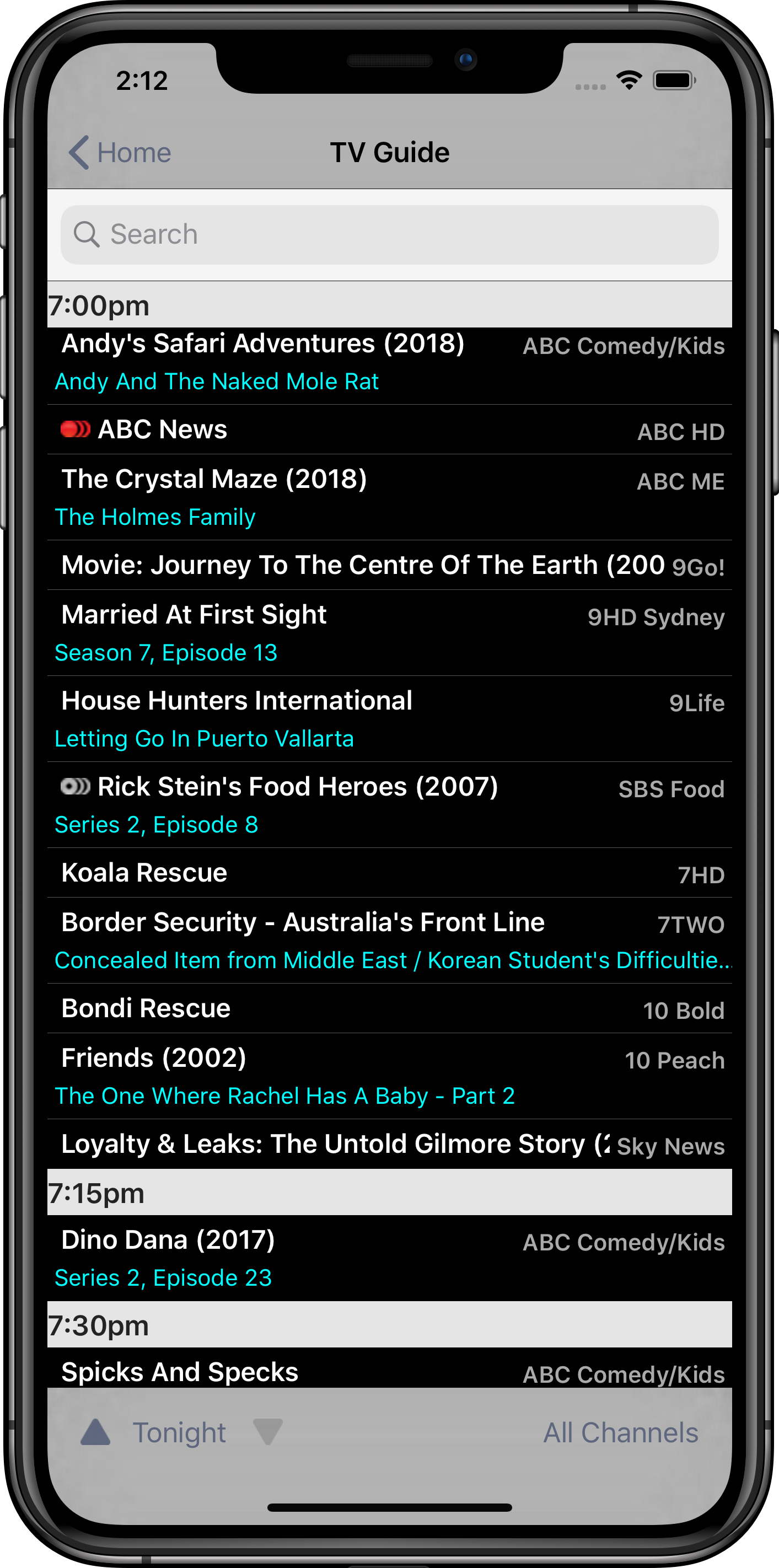Open Friends (2002) episode details

point(389,1076)
